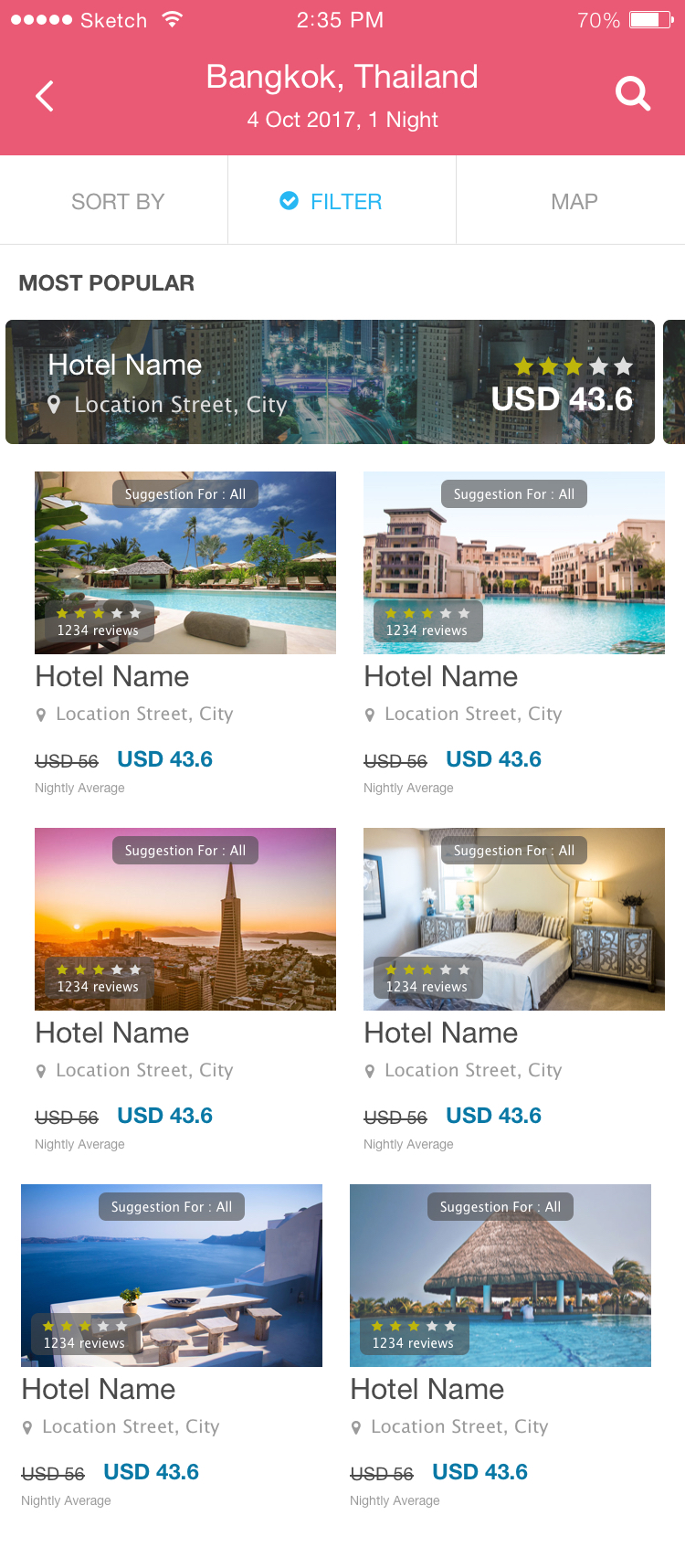
Task: Go back using the header arrow
Action: coord(45,96)
